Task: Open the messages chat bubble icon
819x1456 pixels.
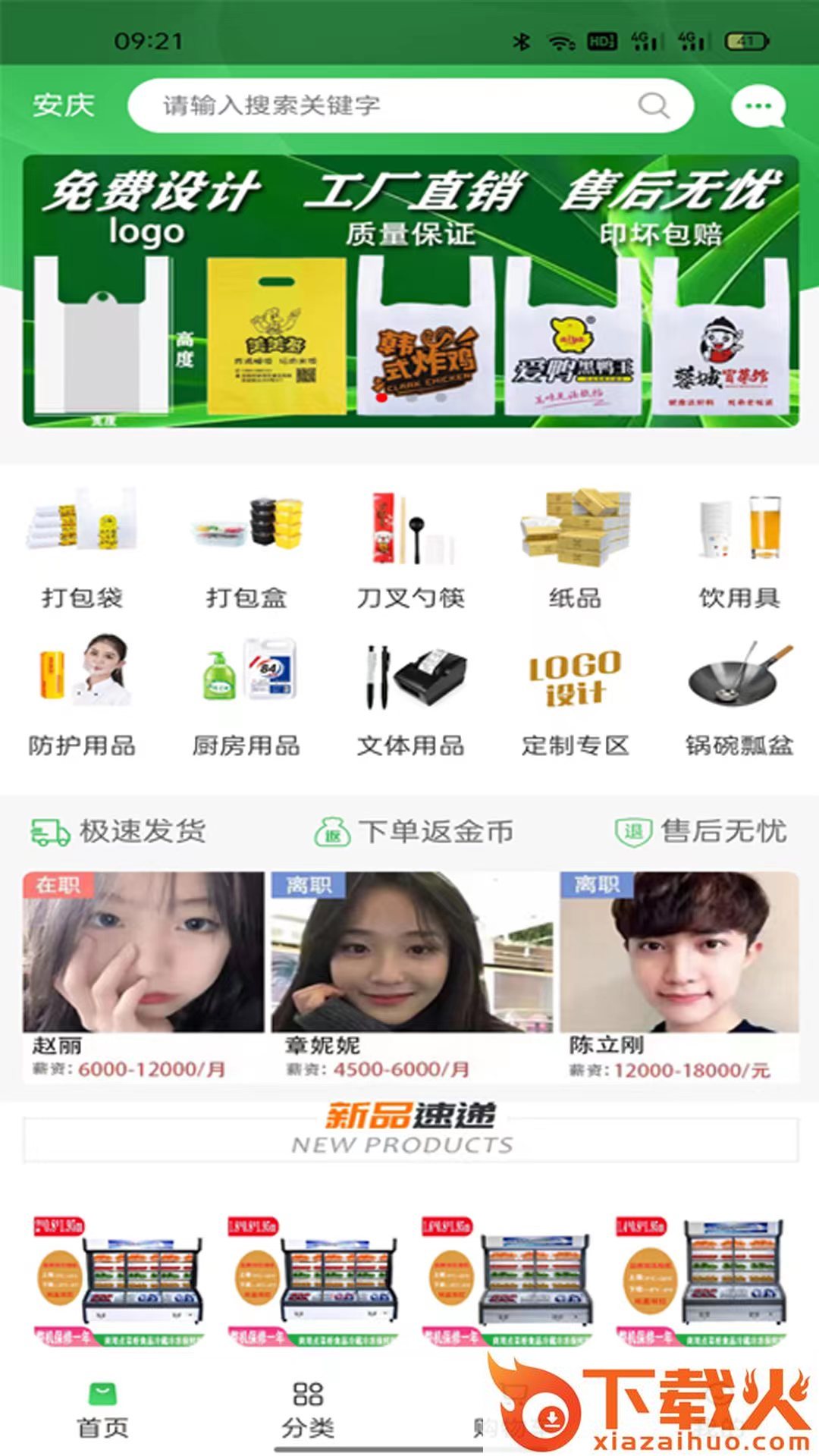Action: (758, 106)
